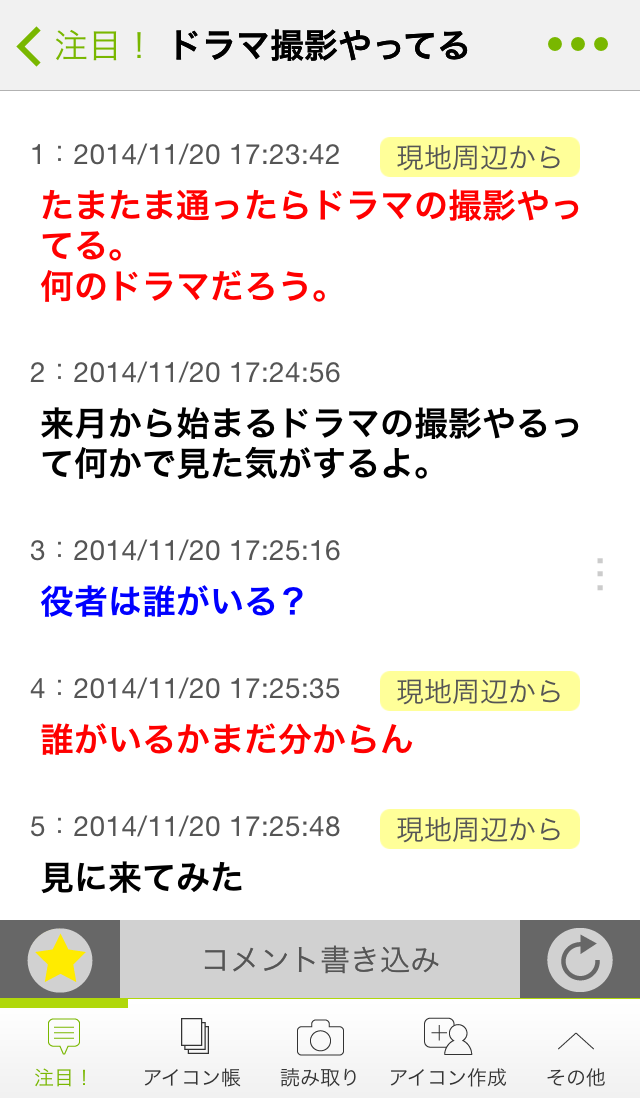Refresh the comment thread
640x1098 pixels.
(x=580, y=959)
